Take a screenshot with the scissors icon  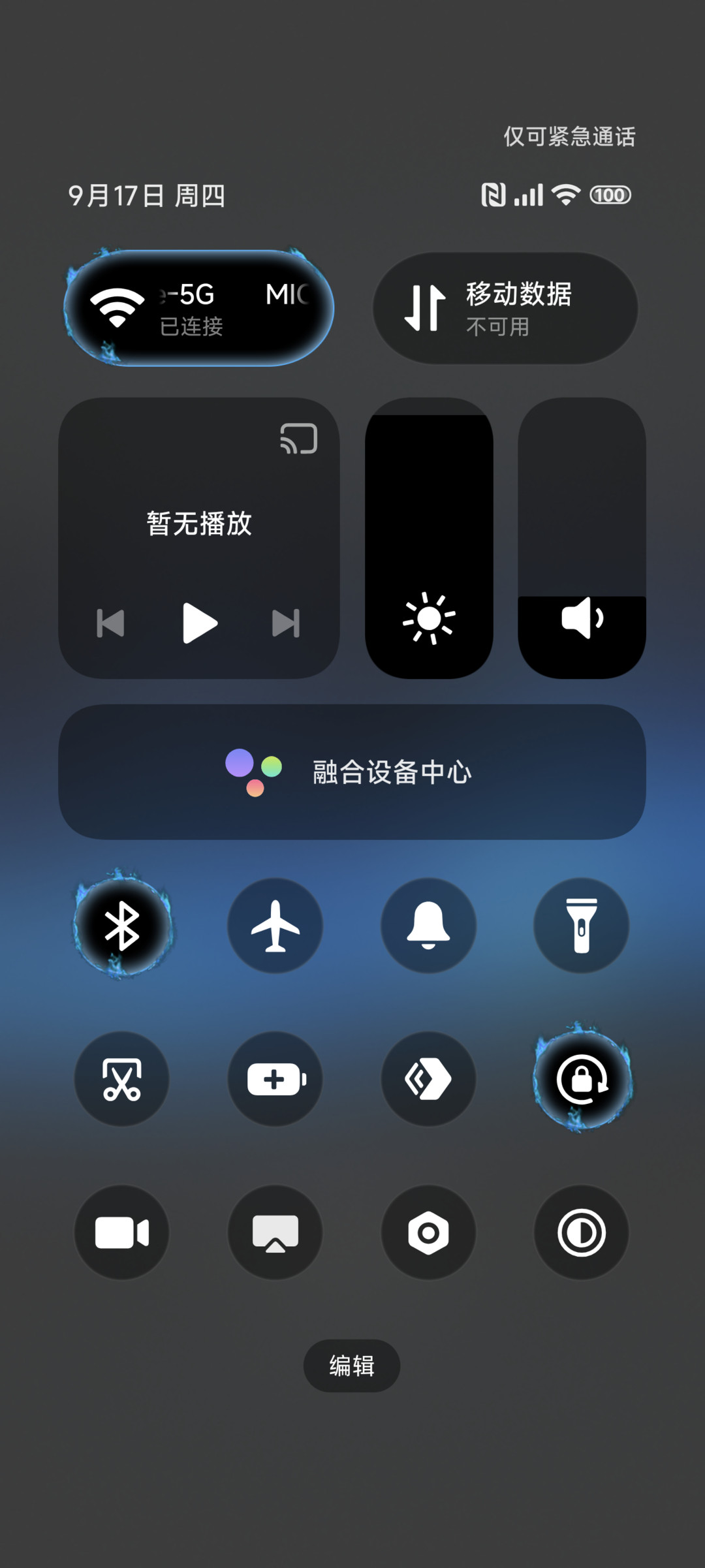(122, 1079)
